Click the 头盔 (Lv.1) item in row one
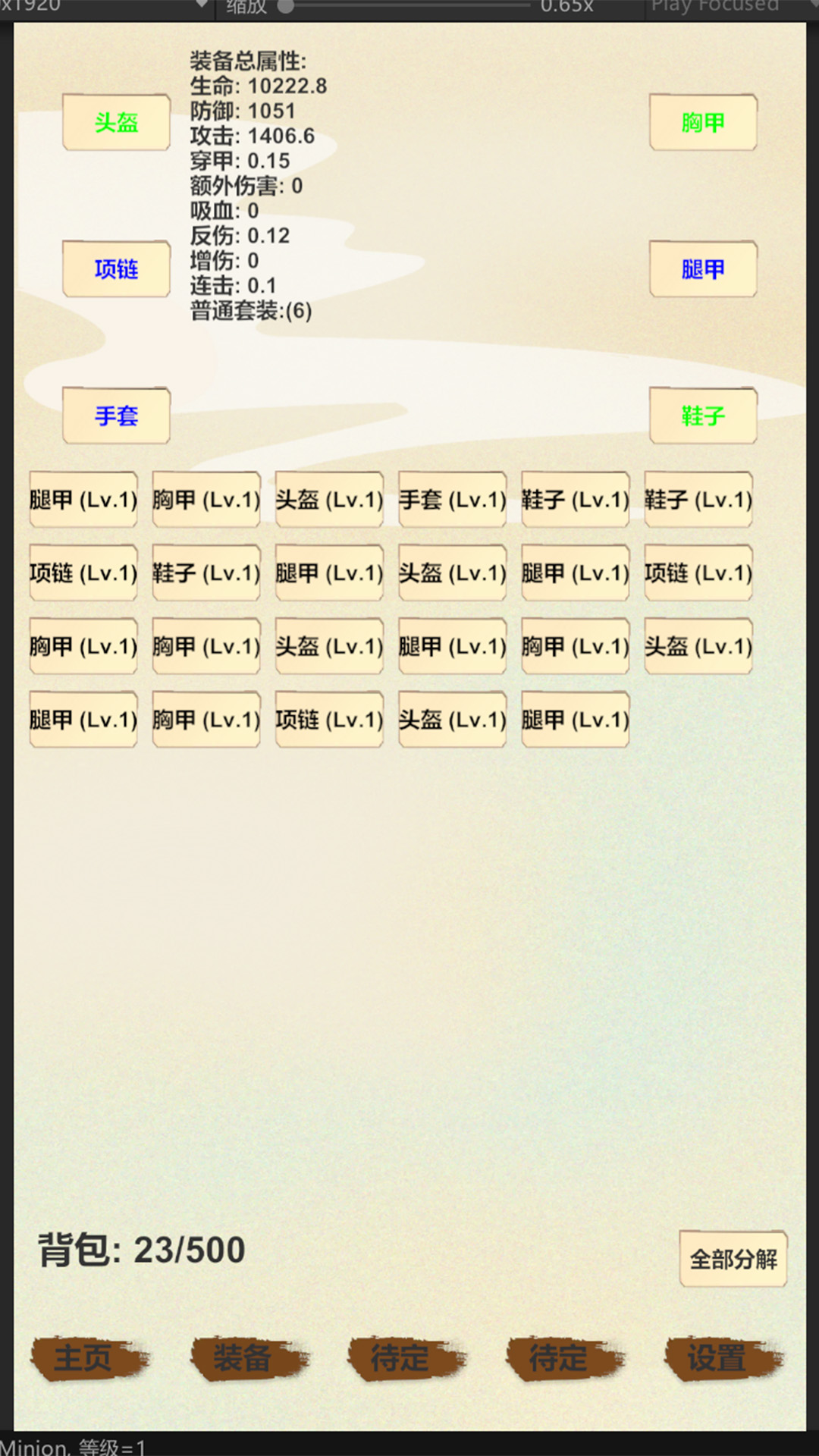Image resolution: width=819 pixels, height=1456 pixels. (x=328, y=500)
